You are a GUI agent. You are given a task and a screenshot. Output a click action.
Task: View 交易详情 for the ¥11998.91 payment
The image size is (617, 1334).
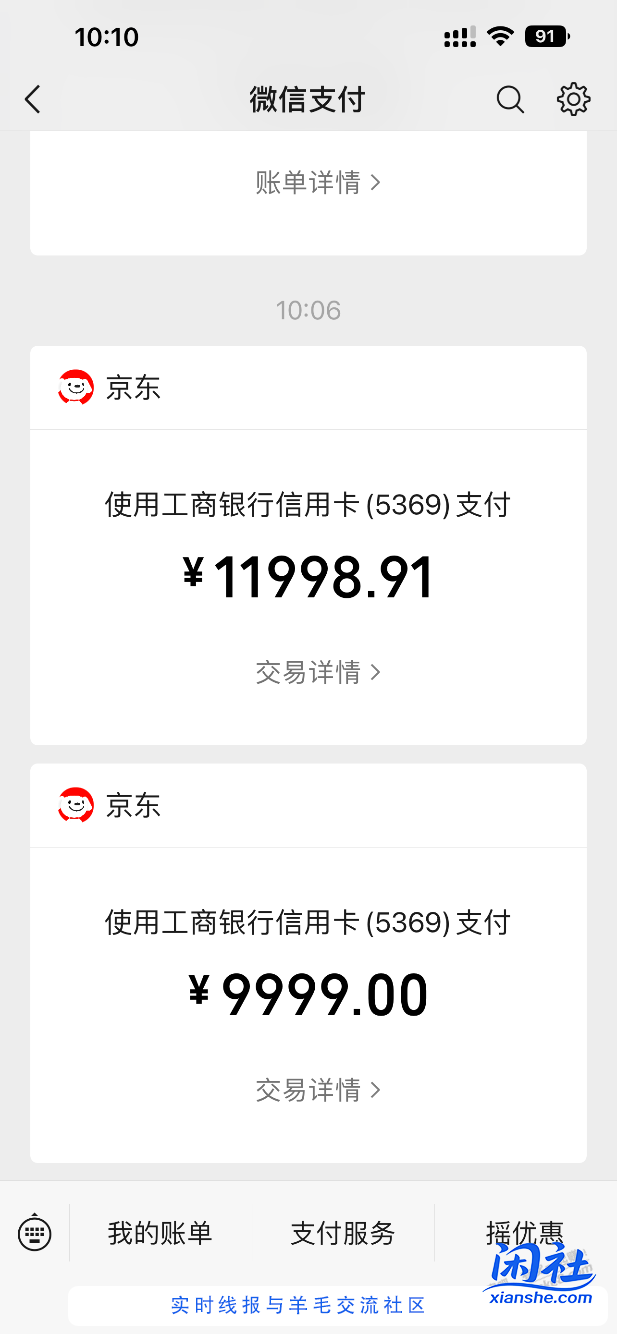click(x=318, y=672)
